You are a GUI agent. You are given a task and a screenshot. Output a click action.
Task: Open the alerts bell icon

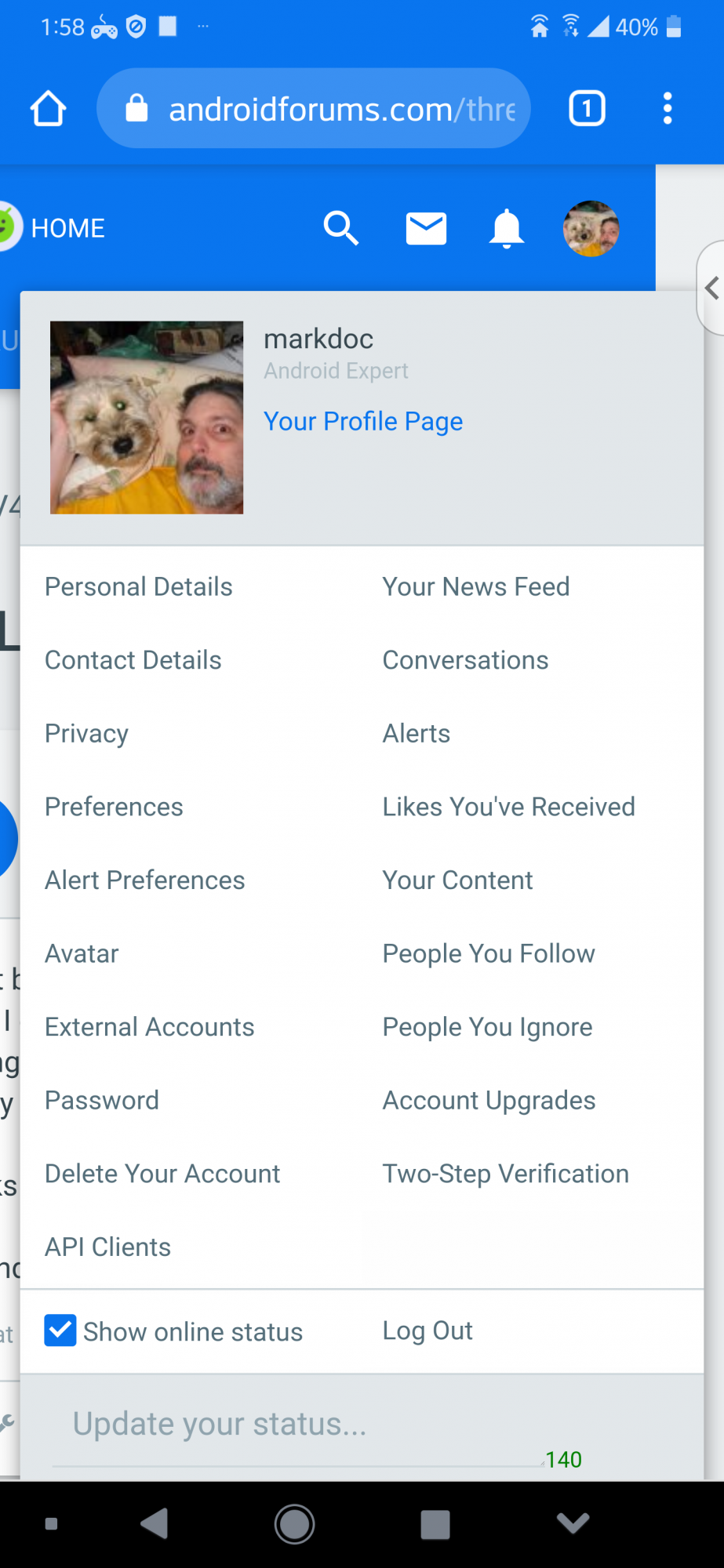coord(507,229)
